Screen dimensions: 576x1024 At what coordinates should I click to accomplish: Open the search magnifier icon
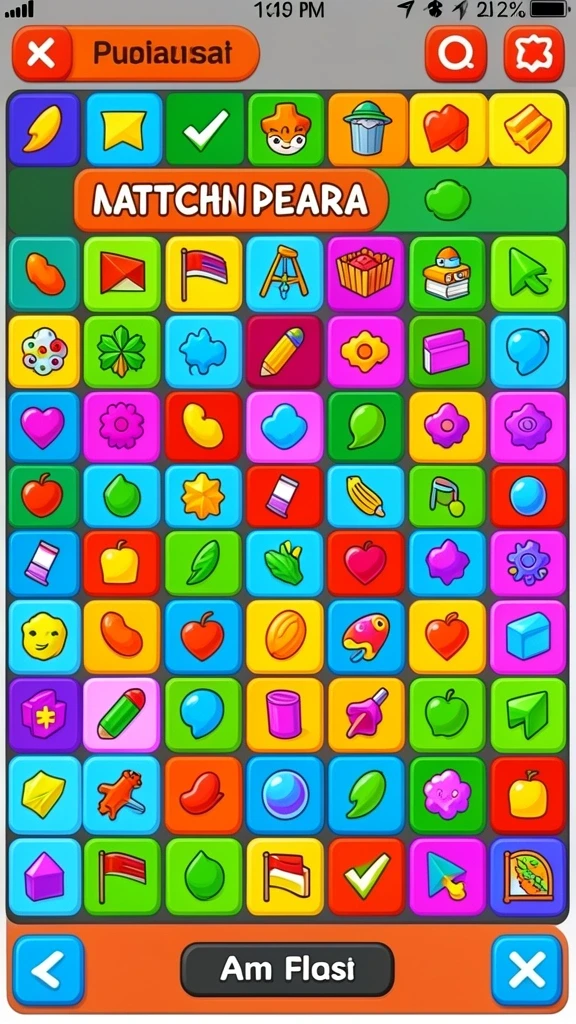(x=456, y=54)
